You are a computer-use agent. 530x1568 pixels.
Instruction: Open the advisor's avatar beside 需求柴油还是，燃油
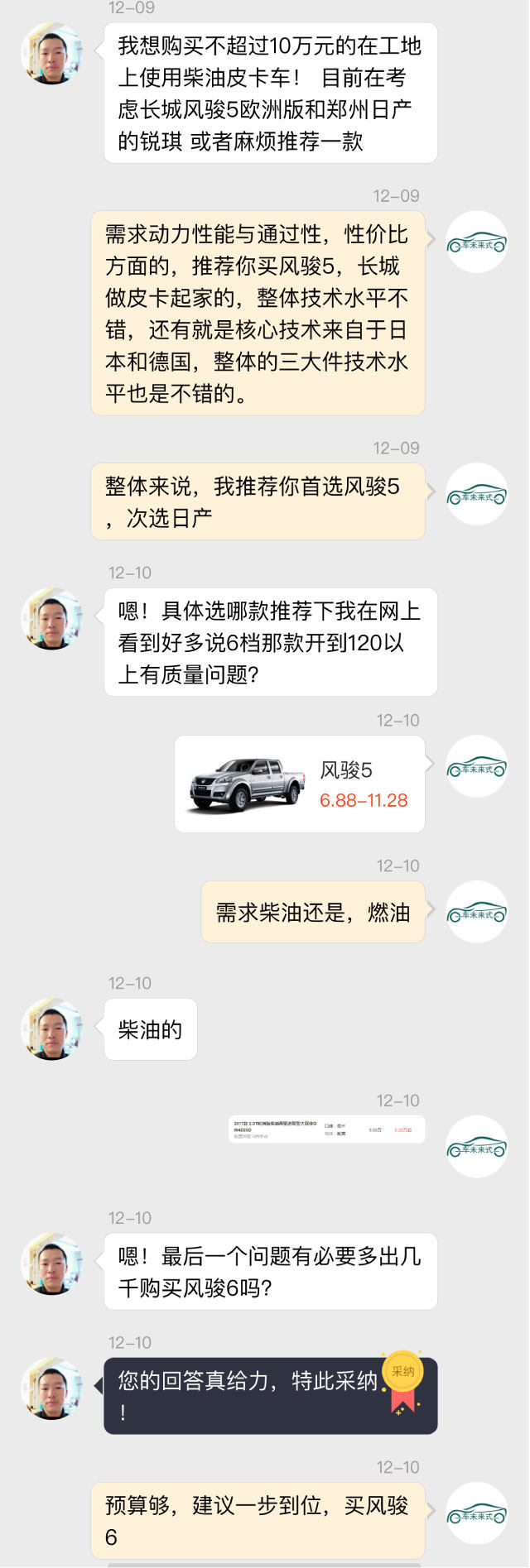pyautogui.click(x=476, y=912)
